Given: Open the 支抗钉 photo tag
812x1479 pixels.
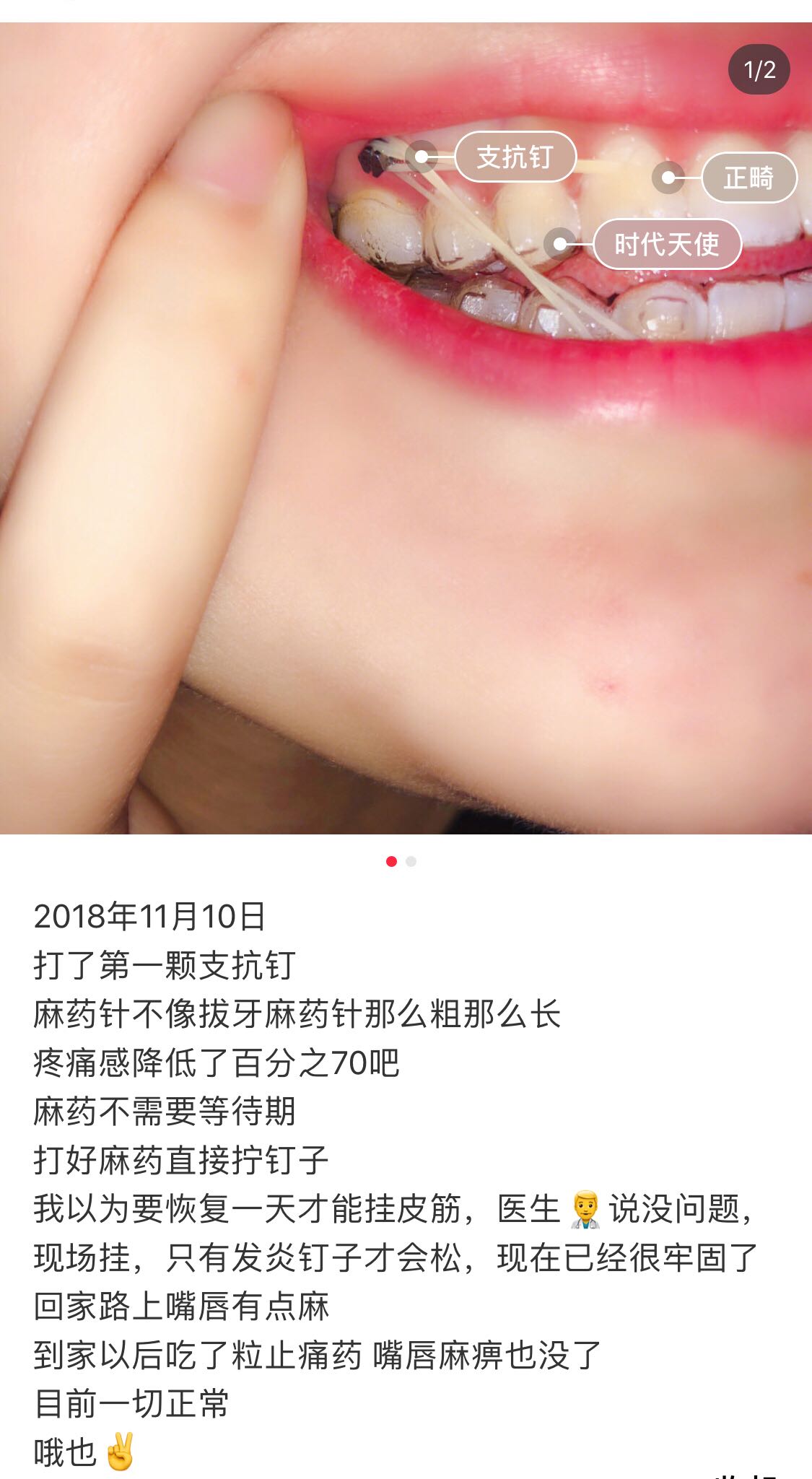Looking at the screenshot, I should coord(515,157).
